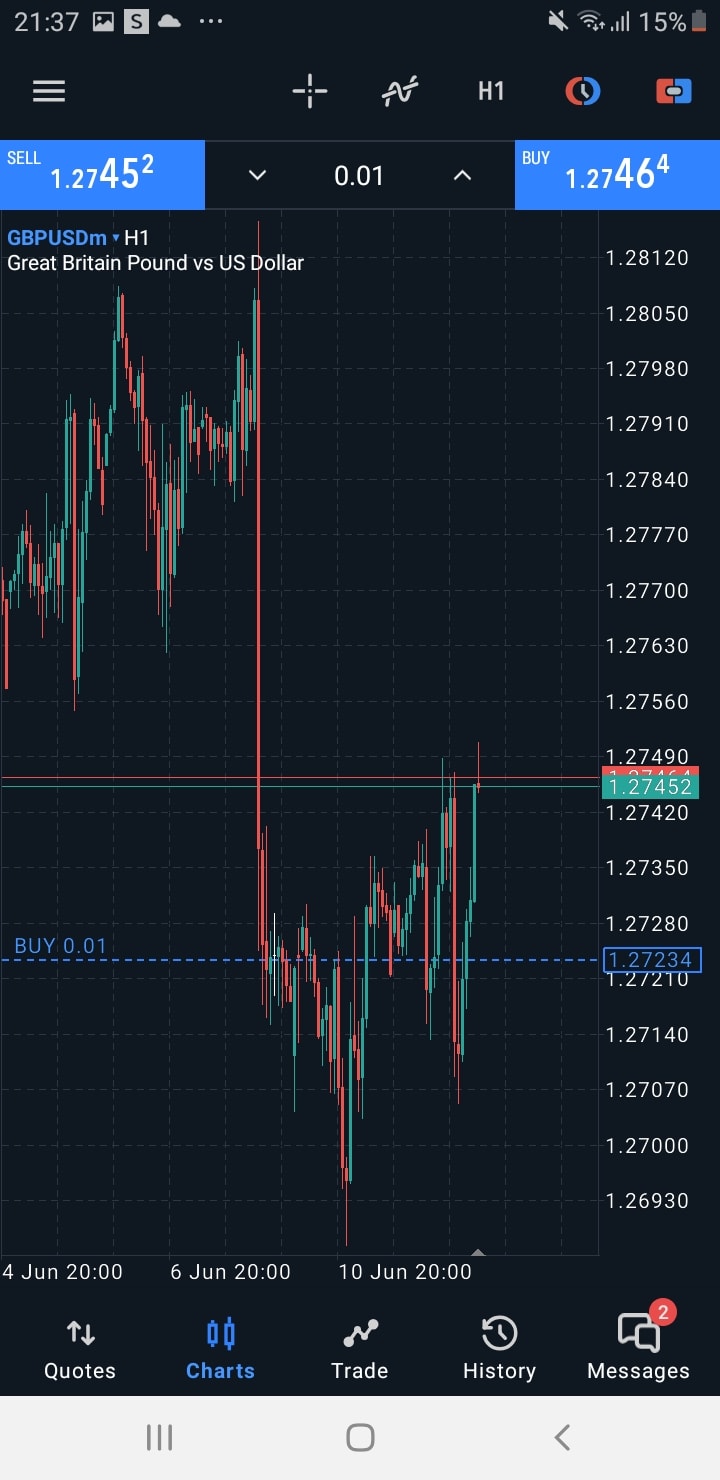This screenshot has width=720, height=1480.
Task: Activate the crosshair tool
Action: 310,91
